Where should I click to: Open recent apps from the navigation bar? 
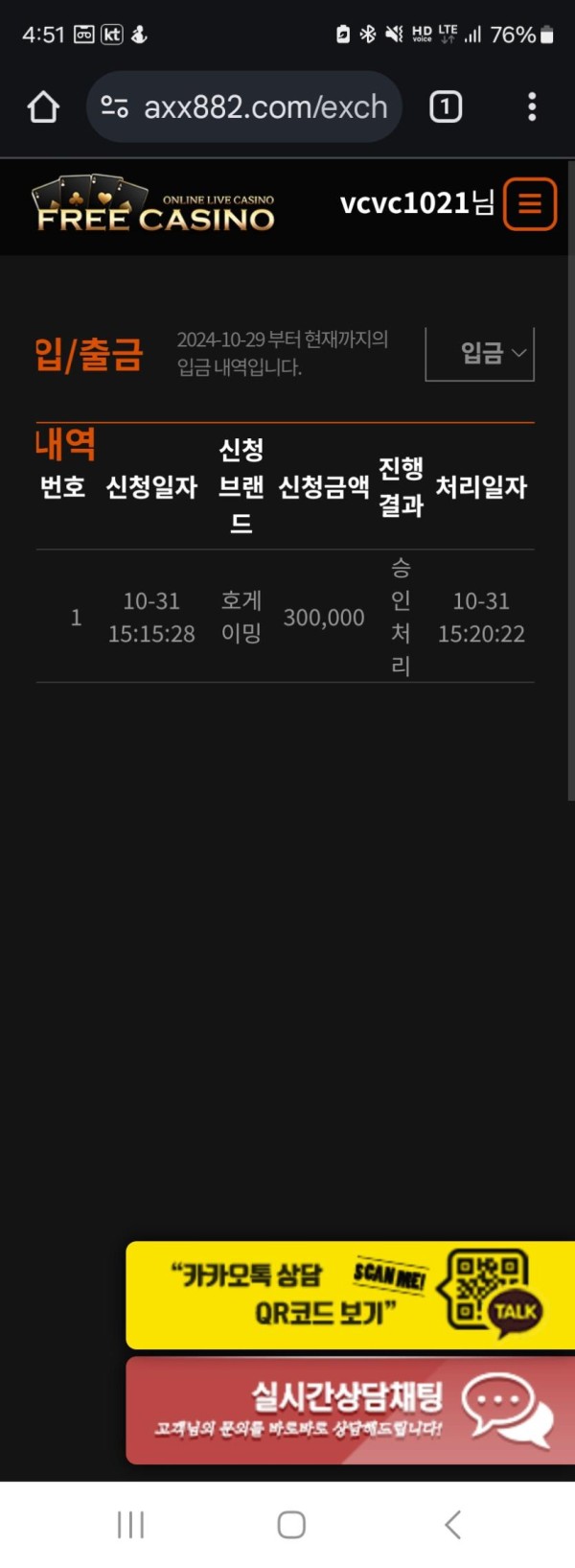tap(130, 1524)
